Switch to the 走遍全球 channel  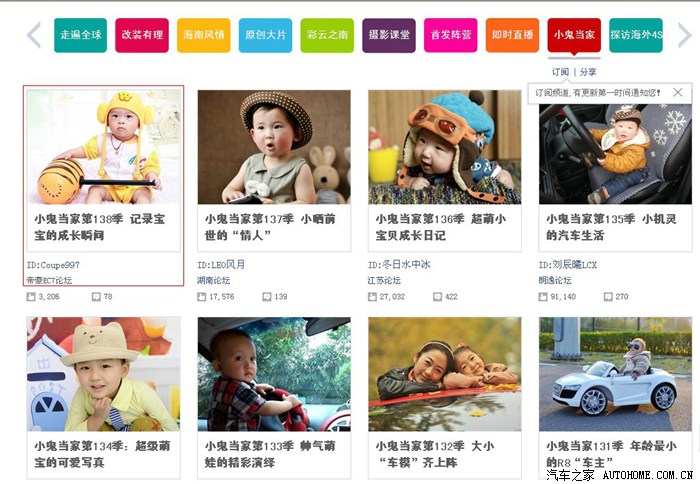click(80, 35)
